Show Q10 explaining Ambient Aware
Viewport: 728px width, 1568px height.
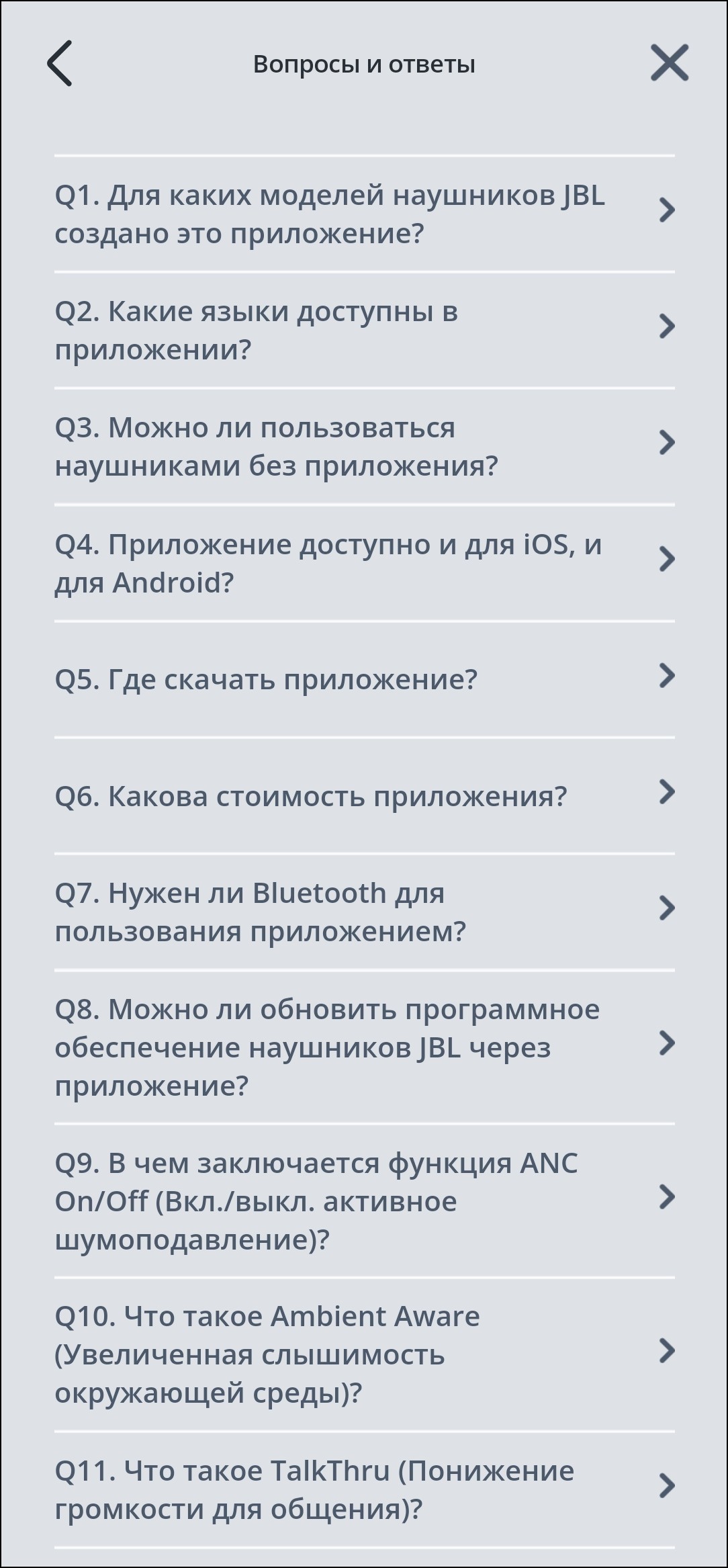coord(364,1354)
